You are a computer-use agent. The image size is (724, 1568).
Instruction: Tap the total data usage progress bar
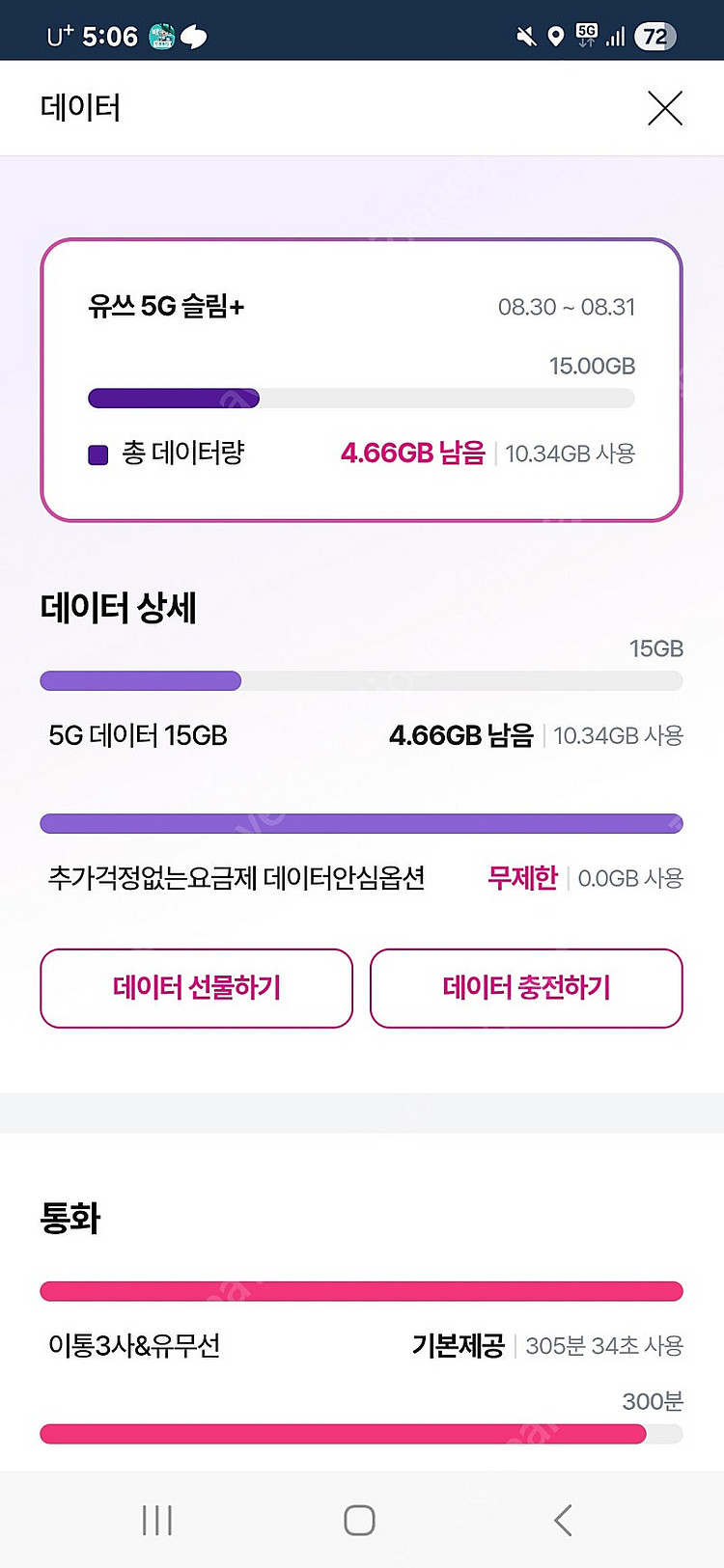[362, 398]
